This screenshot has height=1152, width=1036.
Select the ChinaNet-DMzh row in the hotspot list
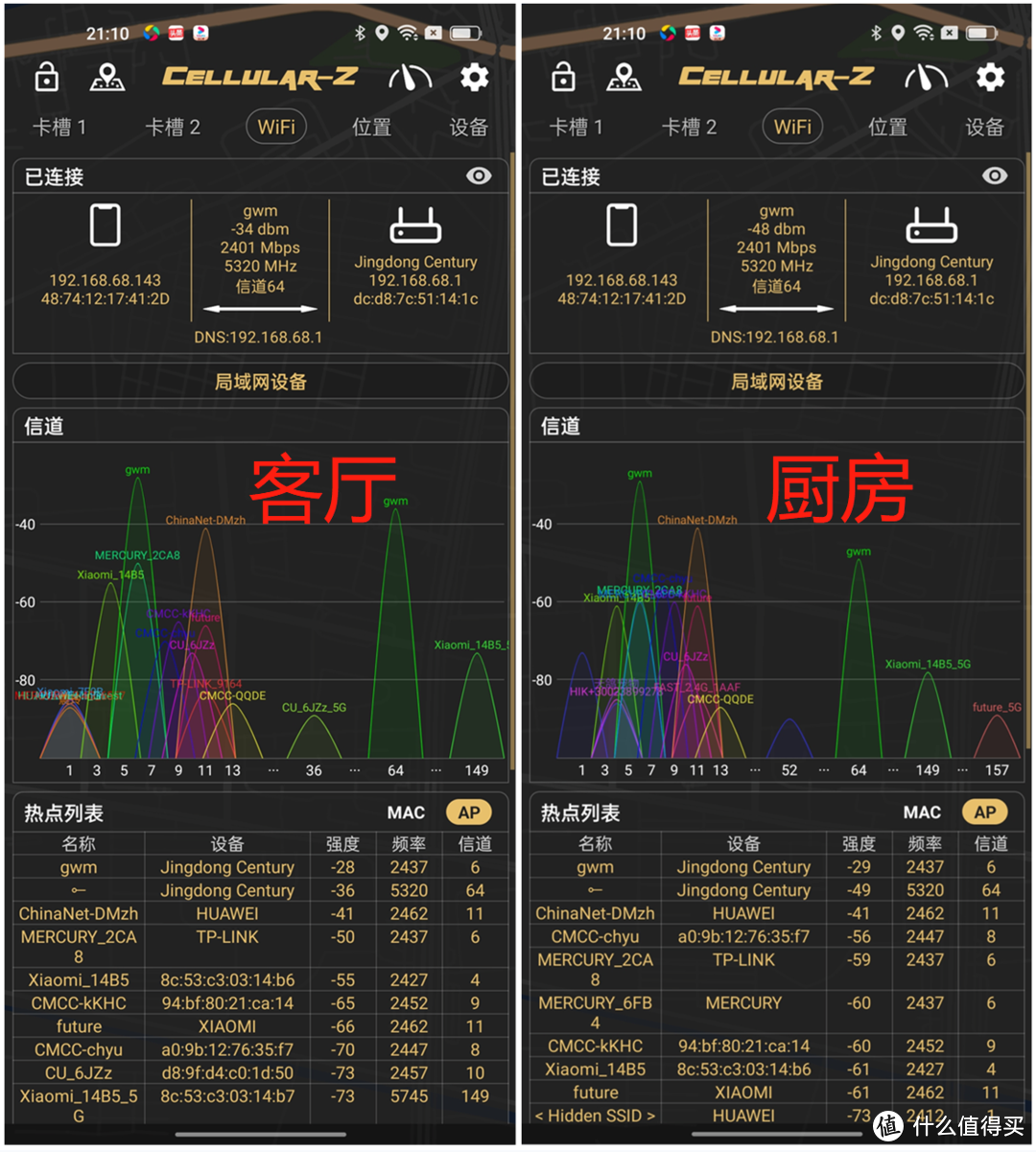(x=79, y=913)
